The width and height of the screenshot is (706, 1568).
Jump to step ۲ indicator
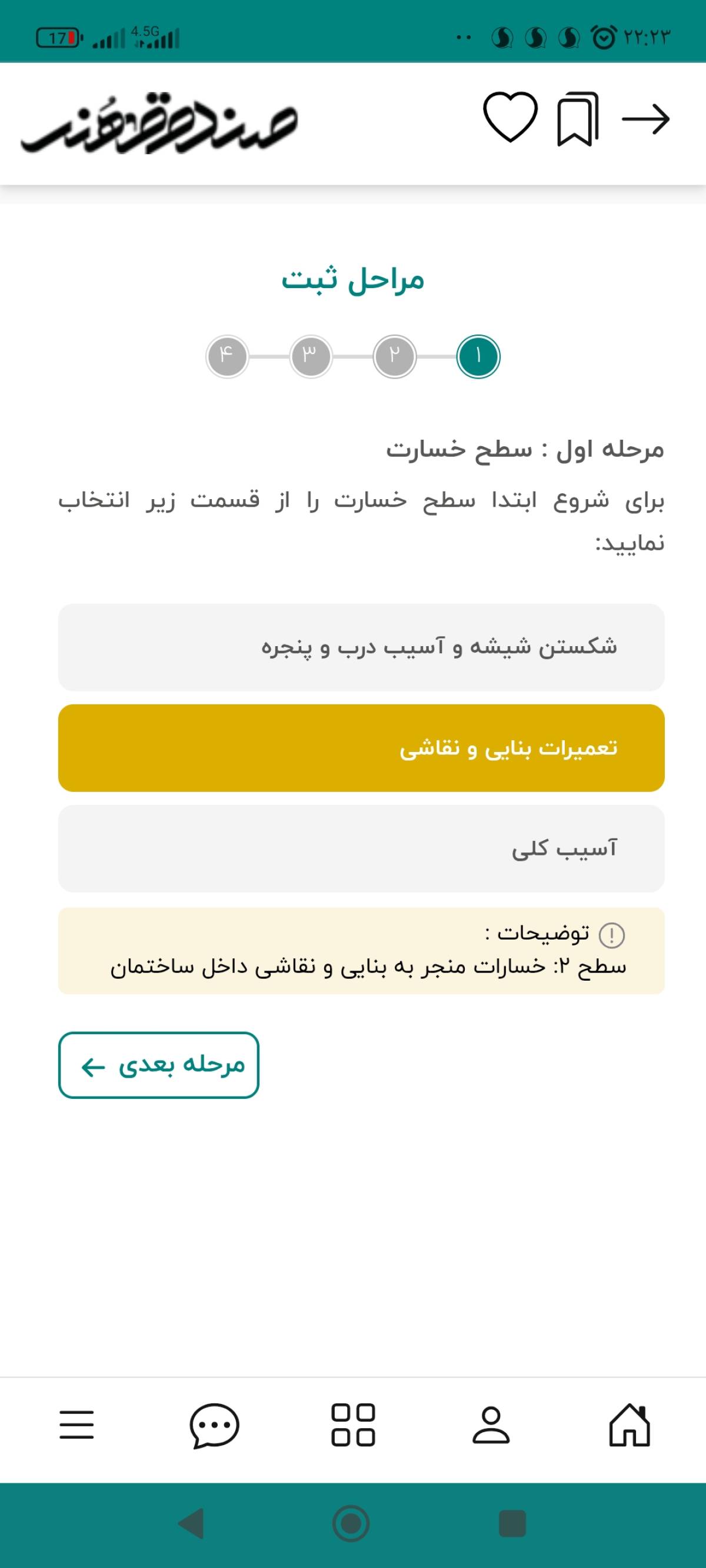395,356
